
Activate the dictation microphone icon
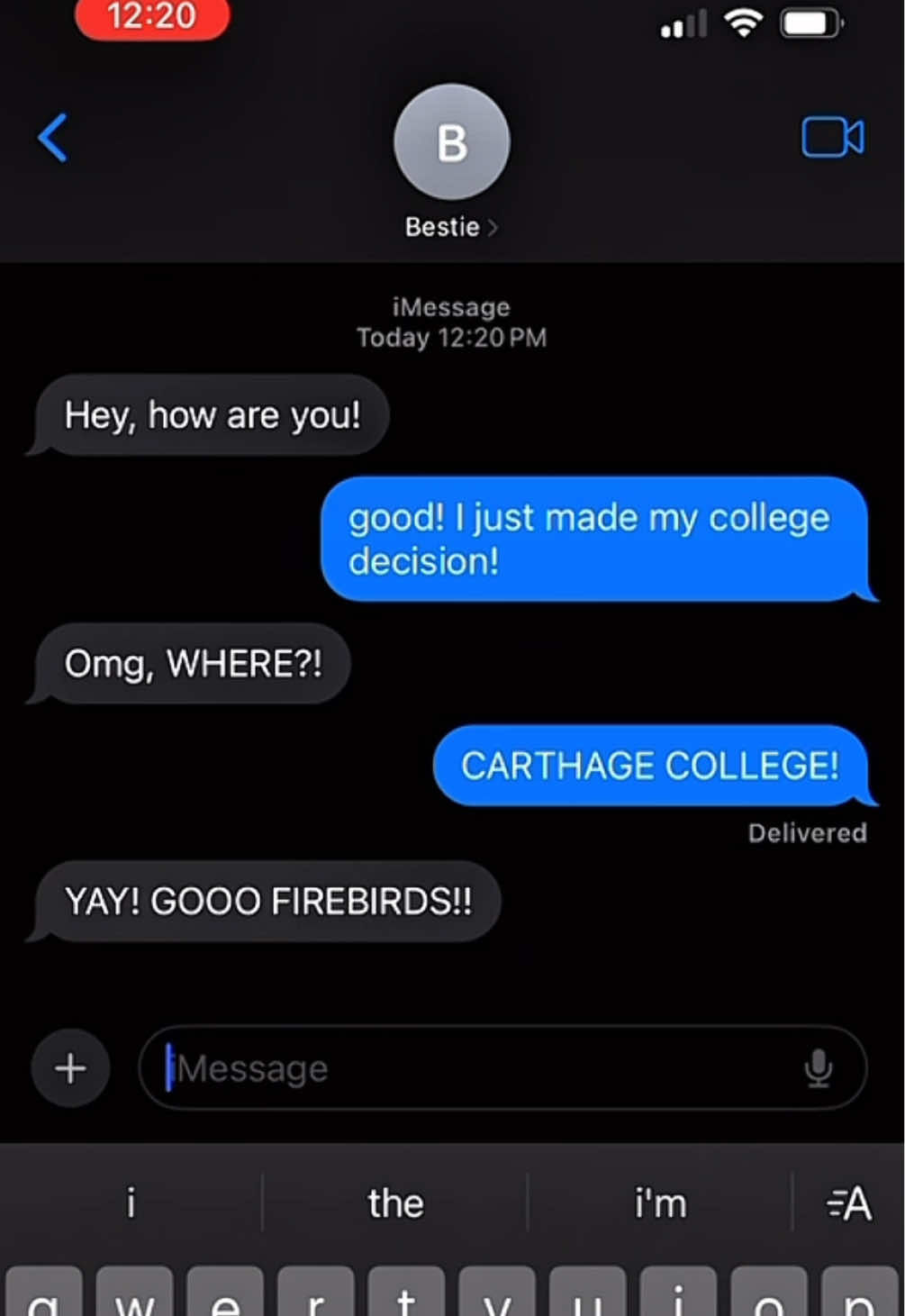pyautogui.click(x=818, y=1066)
